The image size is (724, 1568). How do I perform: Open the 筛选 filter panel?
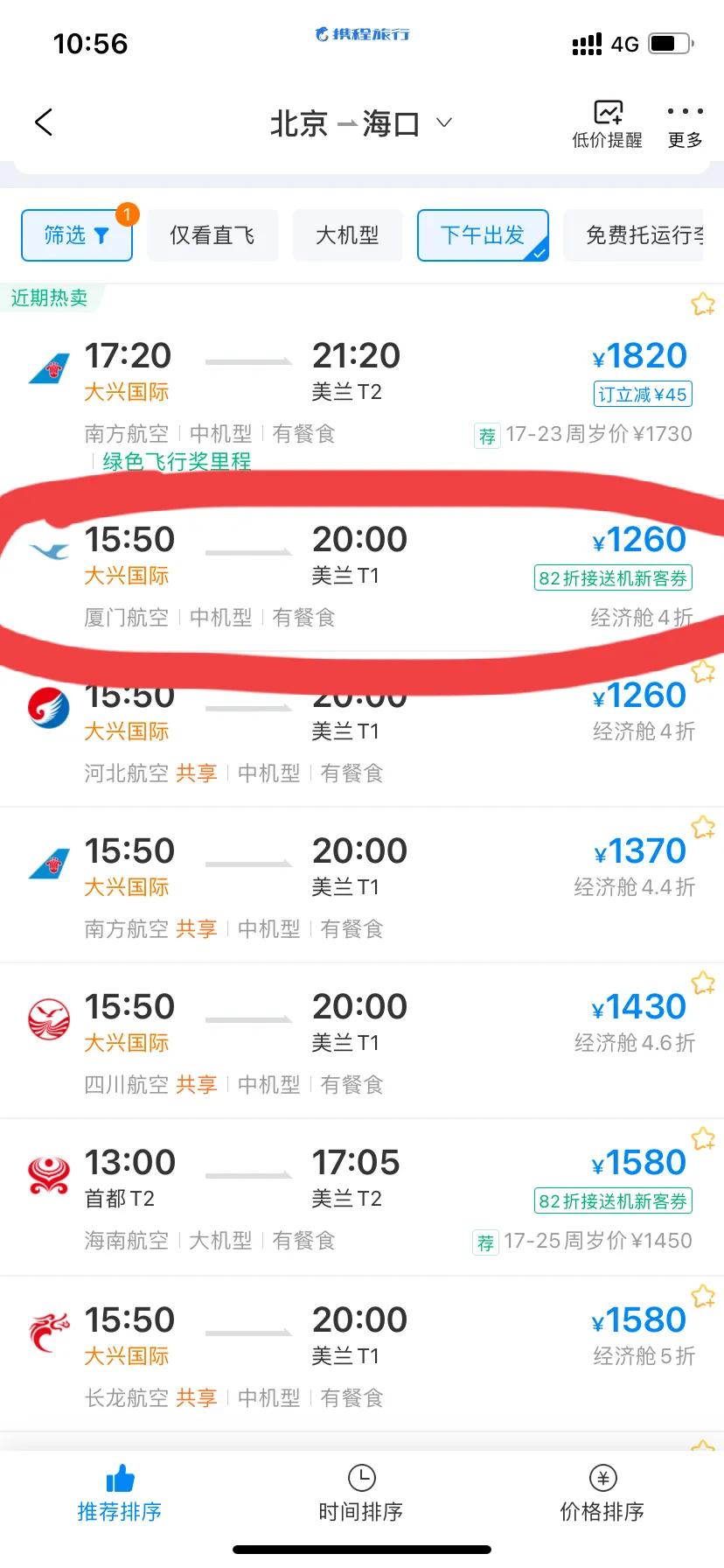pos(76,235)
